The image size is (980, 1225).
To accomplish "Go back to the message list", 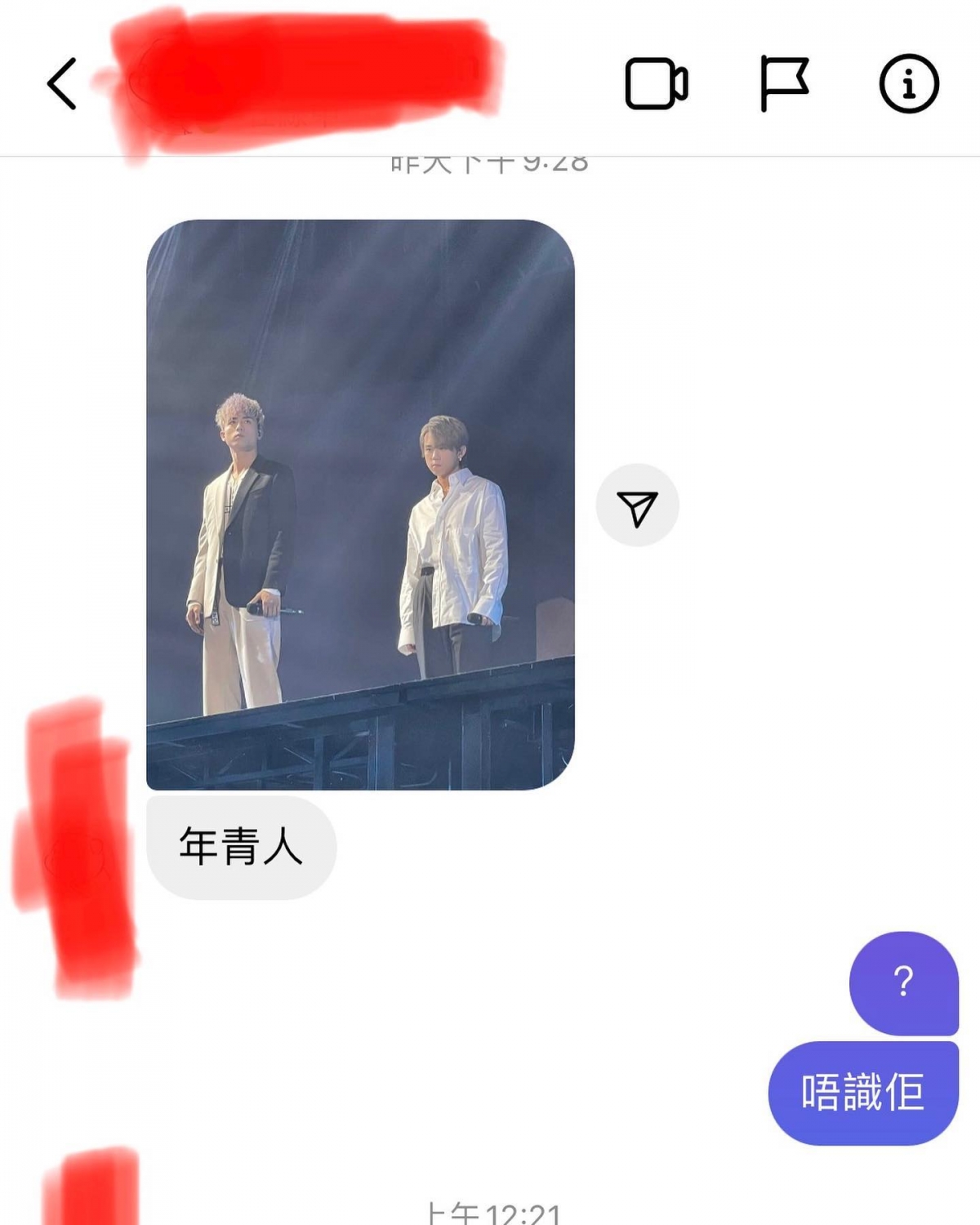I will point(62,83).
